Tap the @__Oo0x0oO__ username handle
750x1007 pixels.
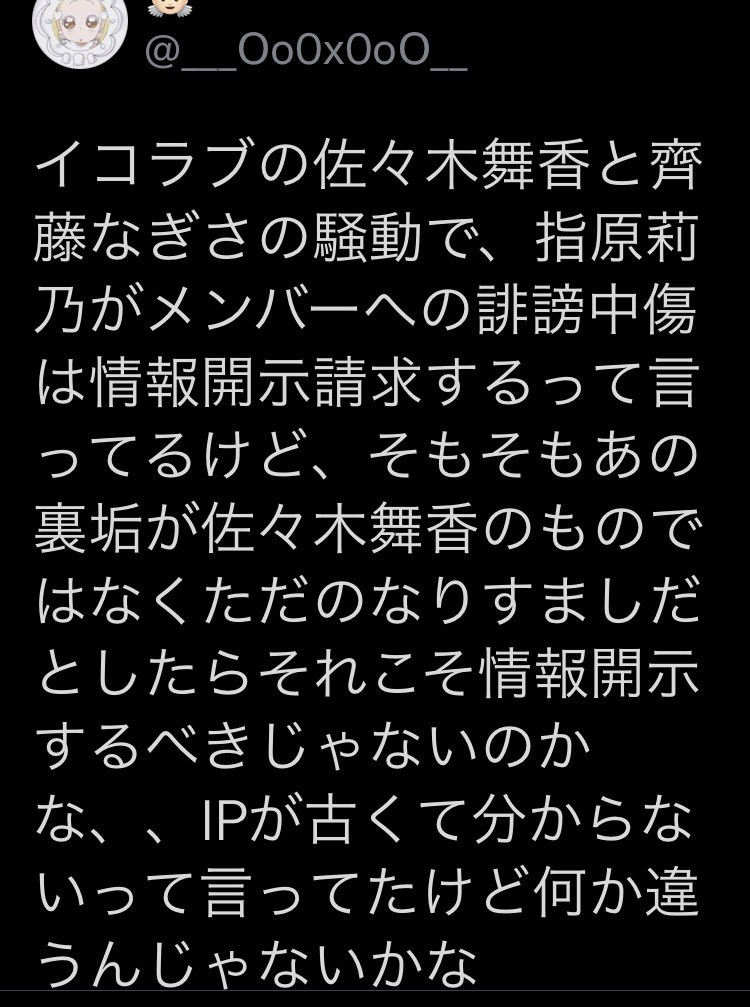pos(306,52)
